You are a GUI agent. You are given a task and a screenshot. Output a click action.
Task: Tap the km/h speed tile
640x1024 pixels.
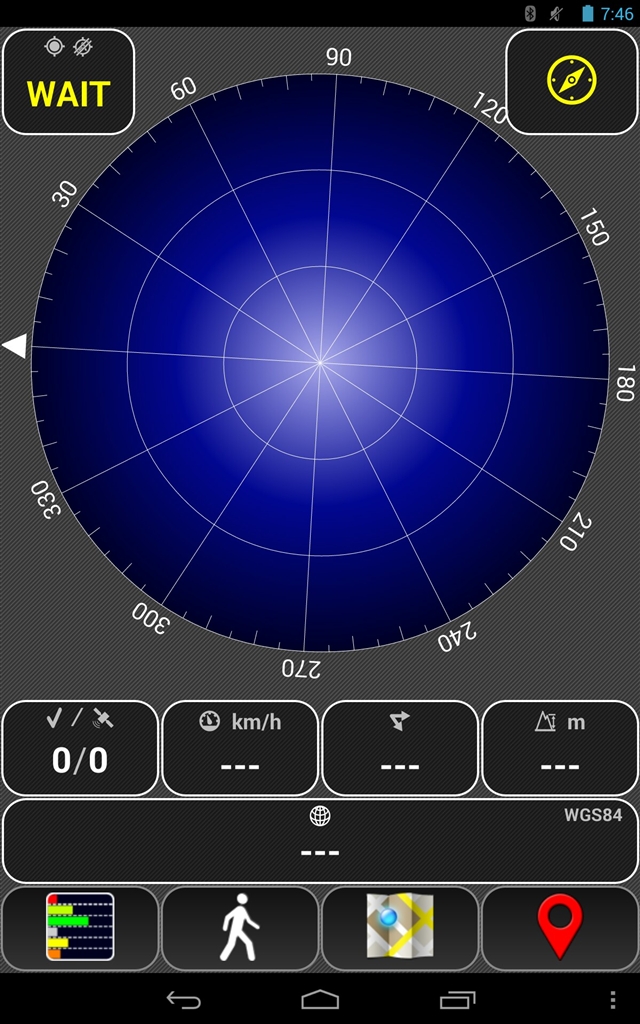click(x=240, y=748)
